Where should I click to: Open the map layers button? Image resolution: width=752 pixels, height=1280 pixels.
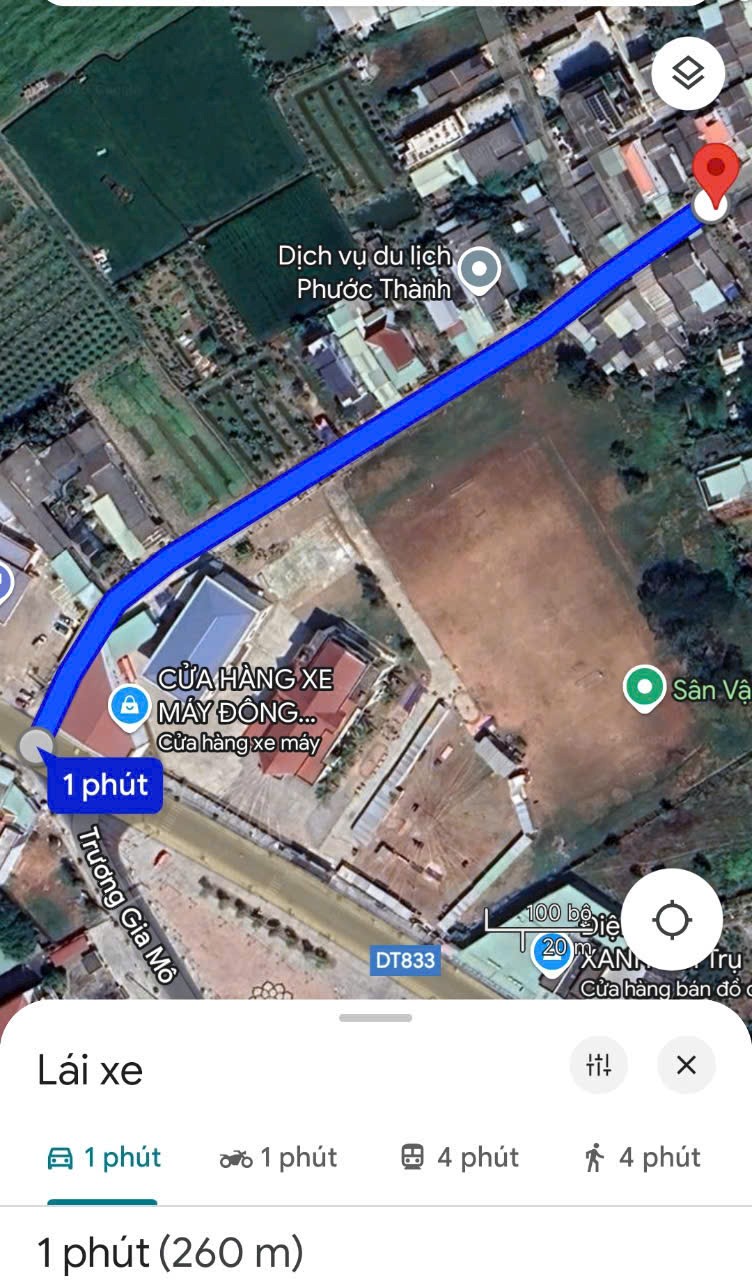688,73
